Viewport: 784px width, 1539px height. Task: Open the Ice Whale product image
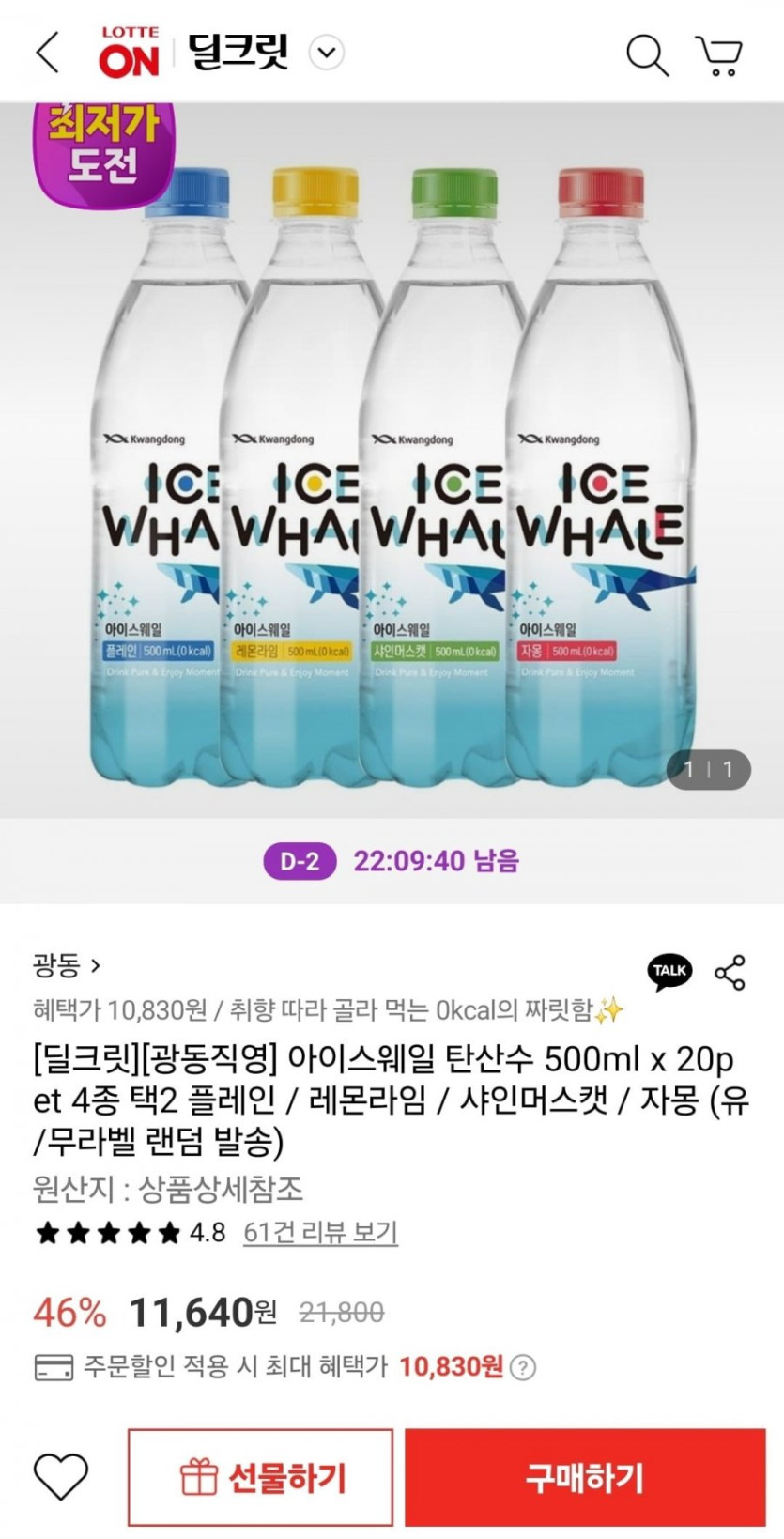click(392, 460)
